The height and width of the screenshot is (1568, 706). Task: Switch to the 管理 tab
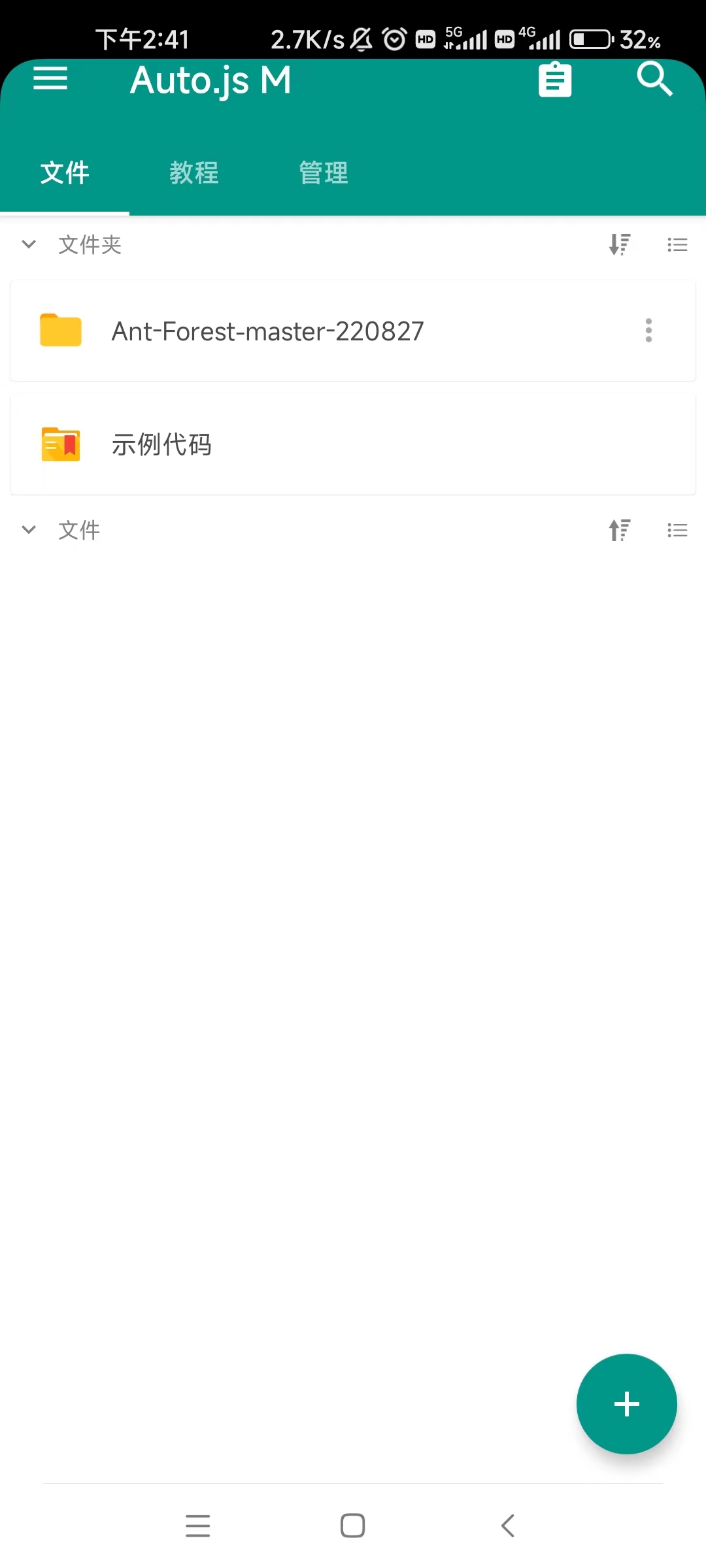tap(324, 173)
